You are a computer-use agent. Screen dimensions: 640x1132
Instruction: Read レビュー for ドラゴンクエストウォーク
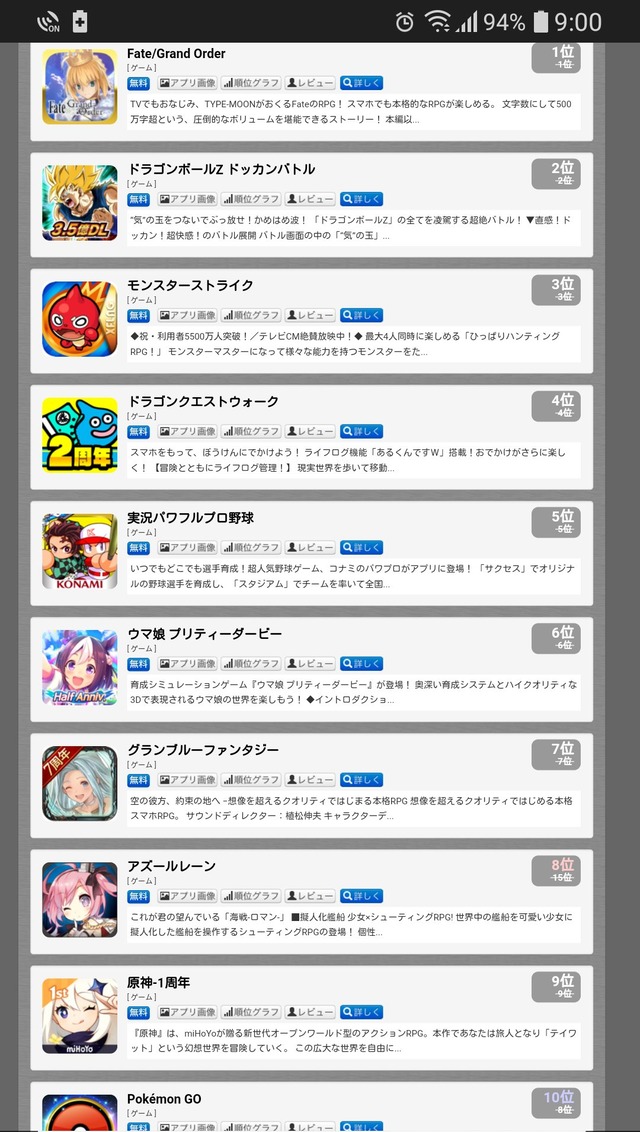pyautogui.click(x=310, y=432)
